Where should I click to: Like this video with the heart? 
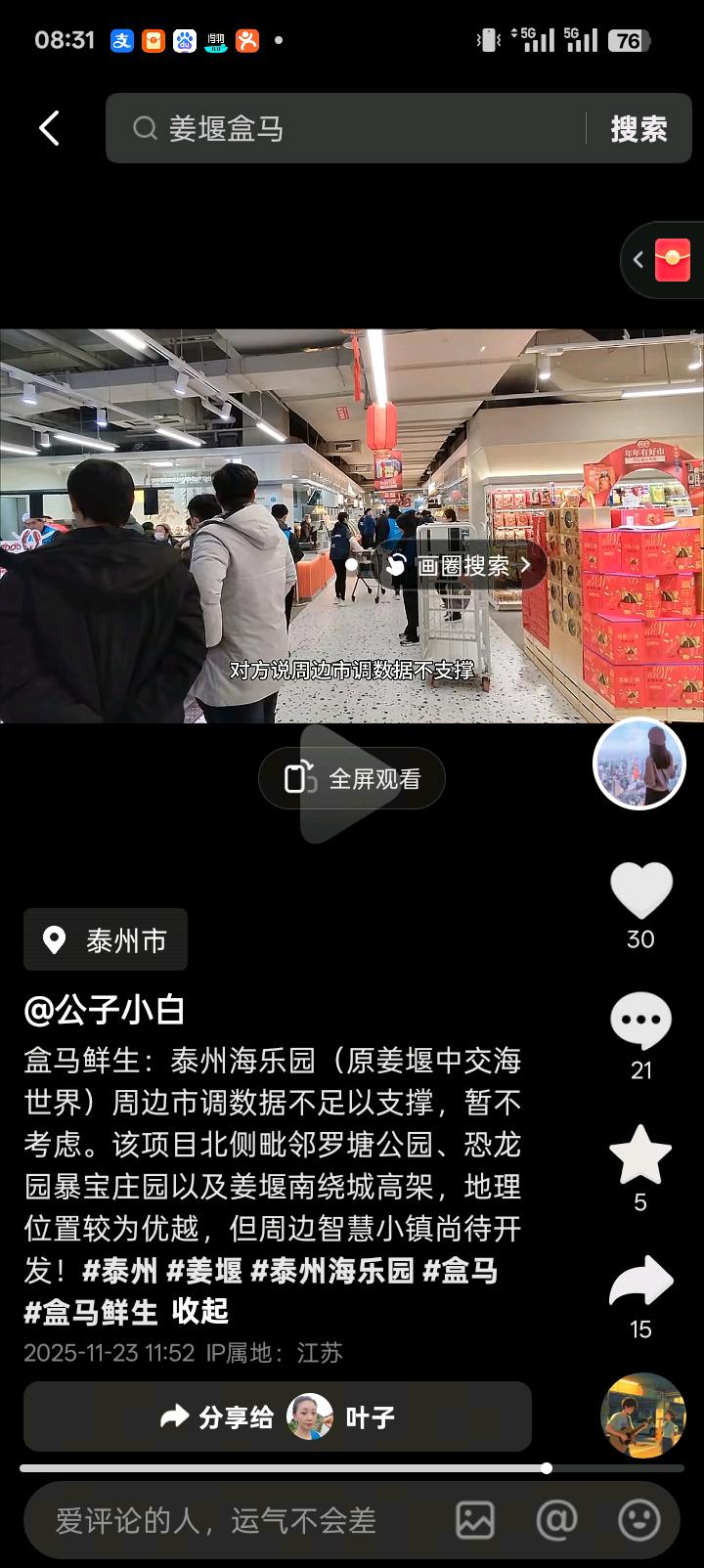640,890
